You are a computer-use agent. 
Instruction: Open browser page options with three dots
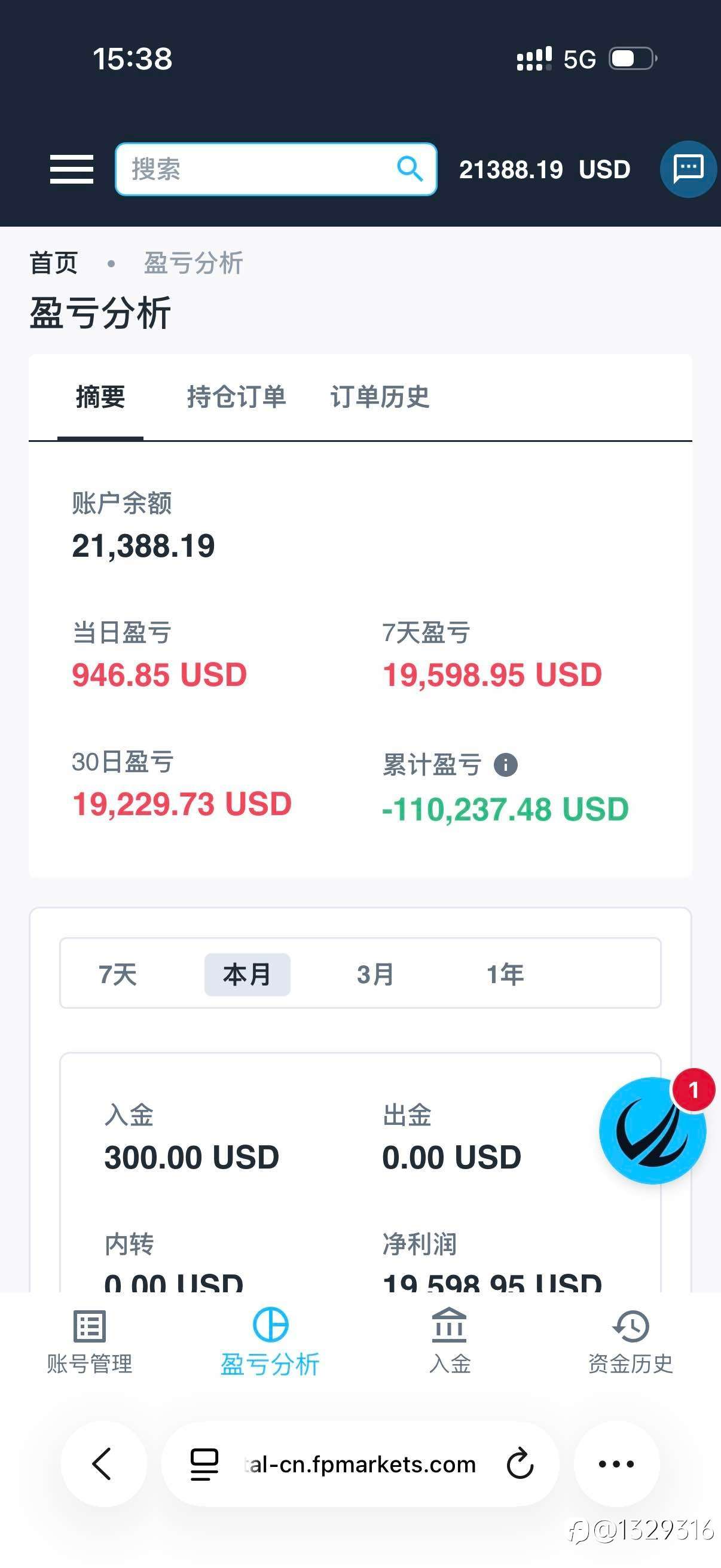(616, 1465)
